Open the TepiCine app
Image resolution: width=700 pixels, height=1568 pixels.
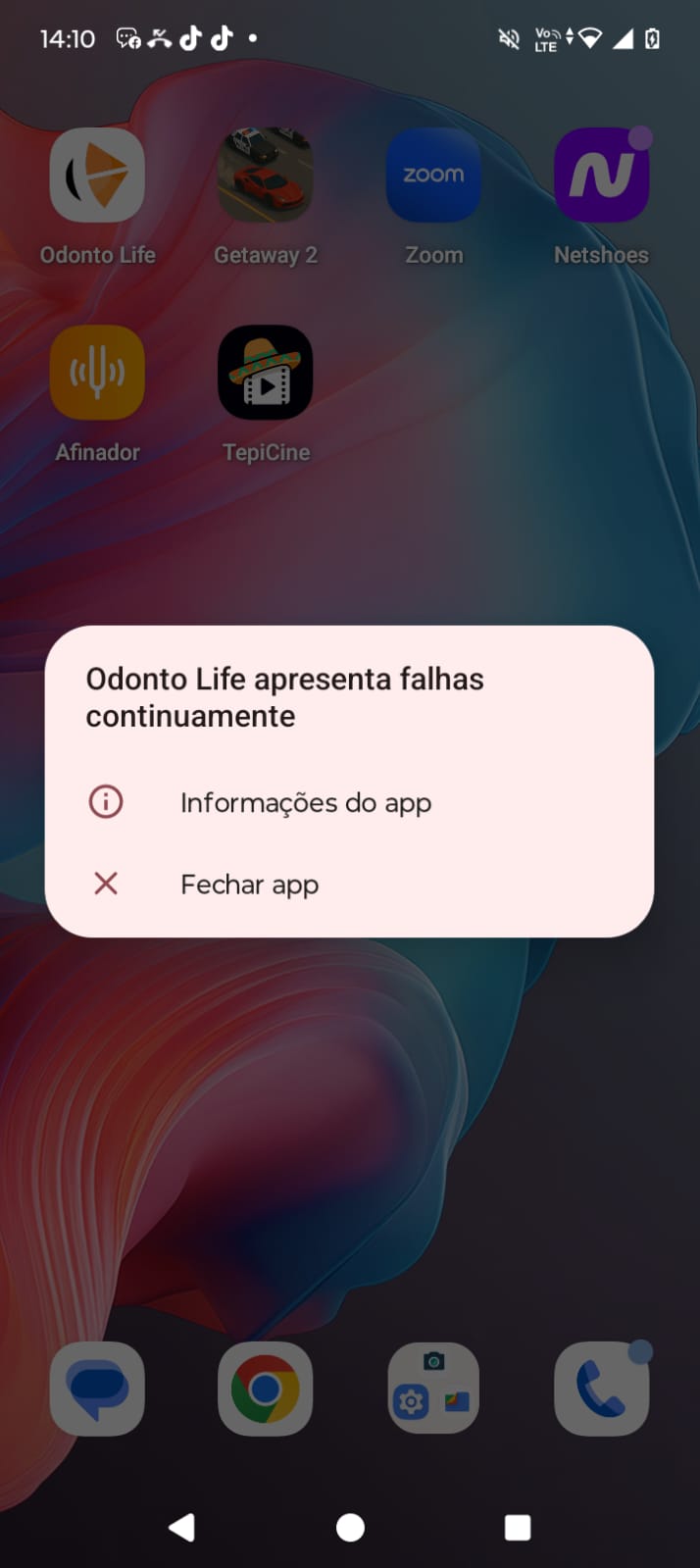[265, 374]
